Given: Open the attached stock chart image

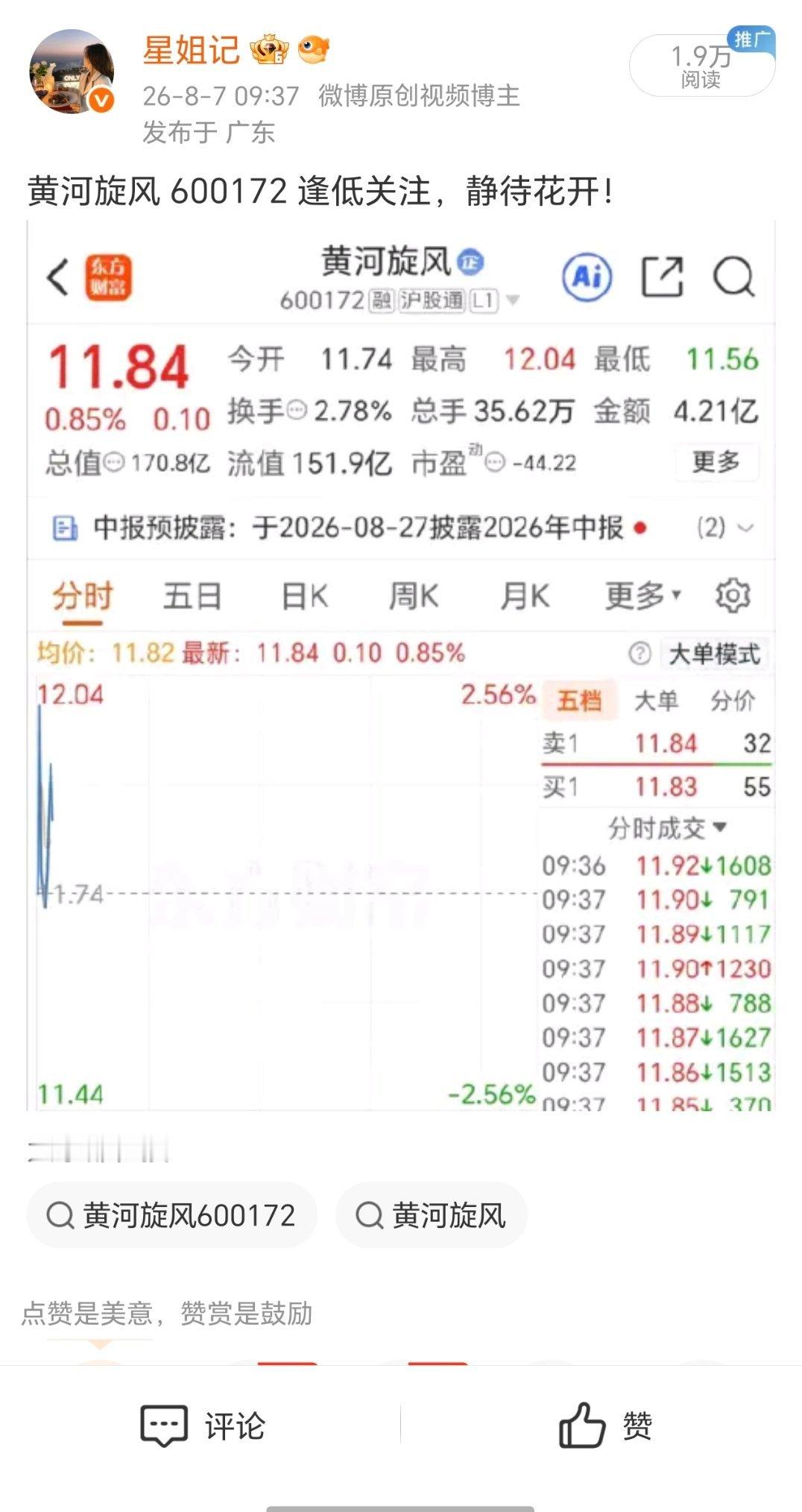Looking at the screenshot, I should tap(401, 665).
